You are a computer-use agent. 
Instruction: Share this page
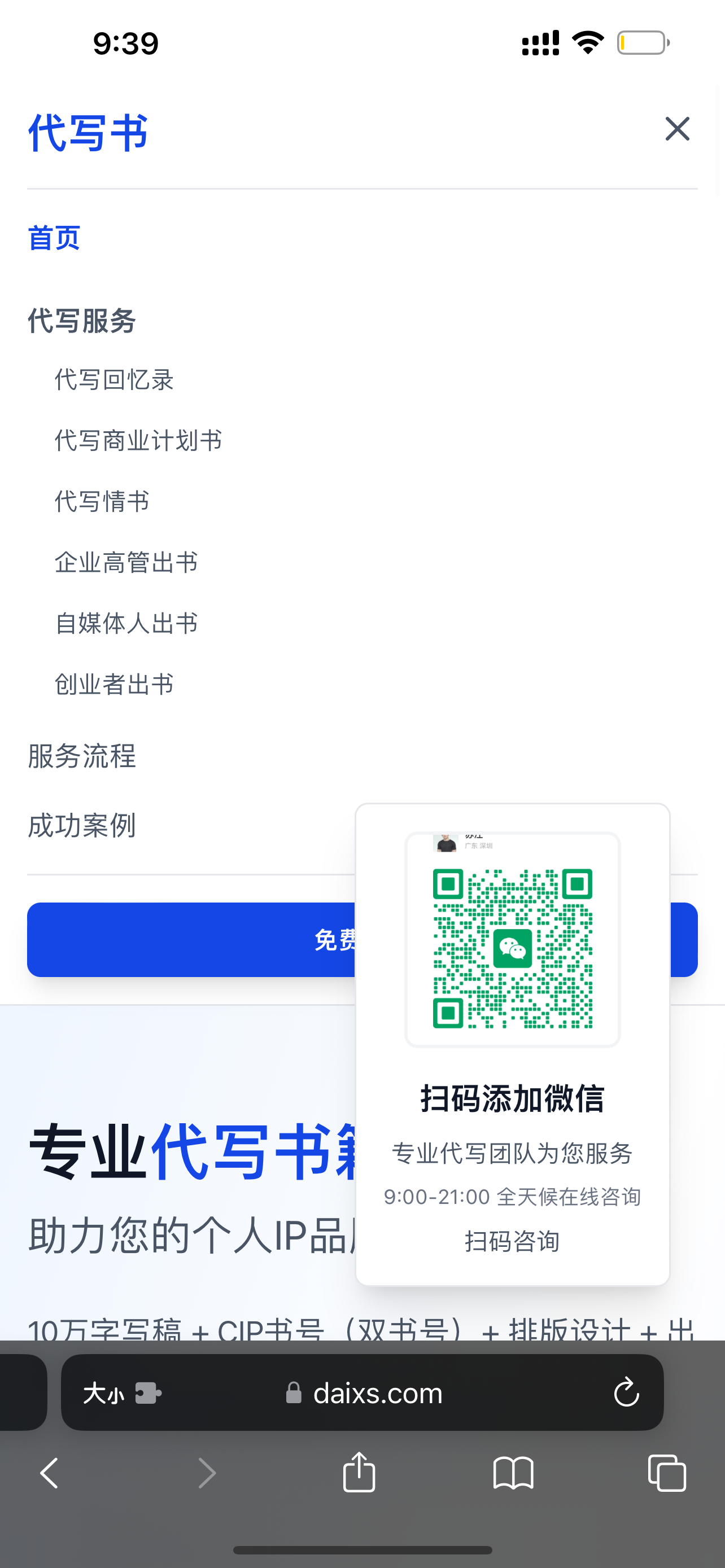tap(359, 1473)
